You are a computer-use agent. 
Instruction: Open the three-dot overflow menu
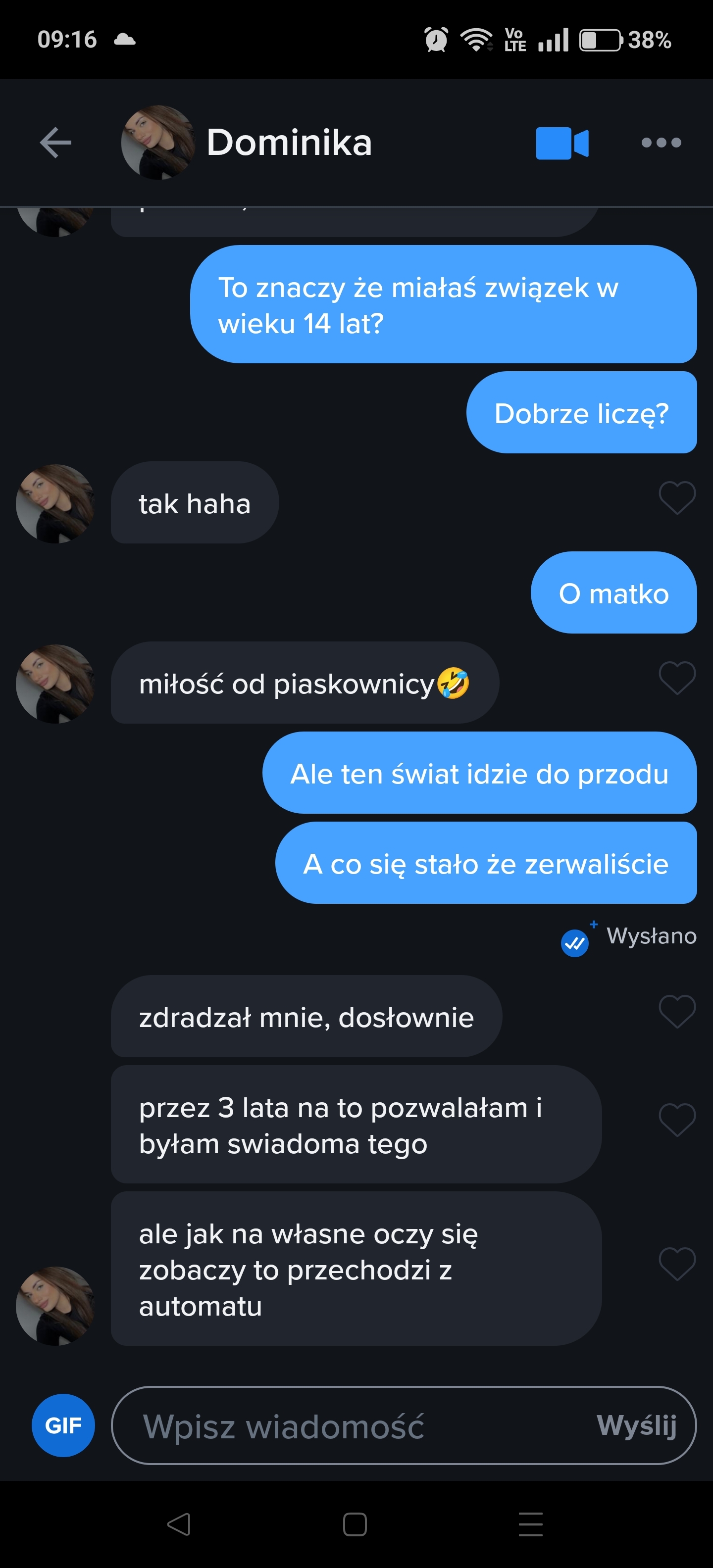[661, 143]
